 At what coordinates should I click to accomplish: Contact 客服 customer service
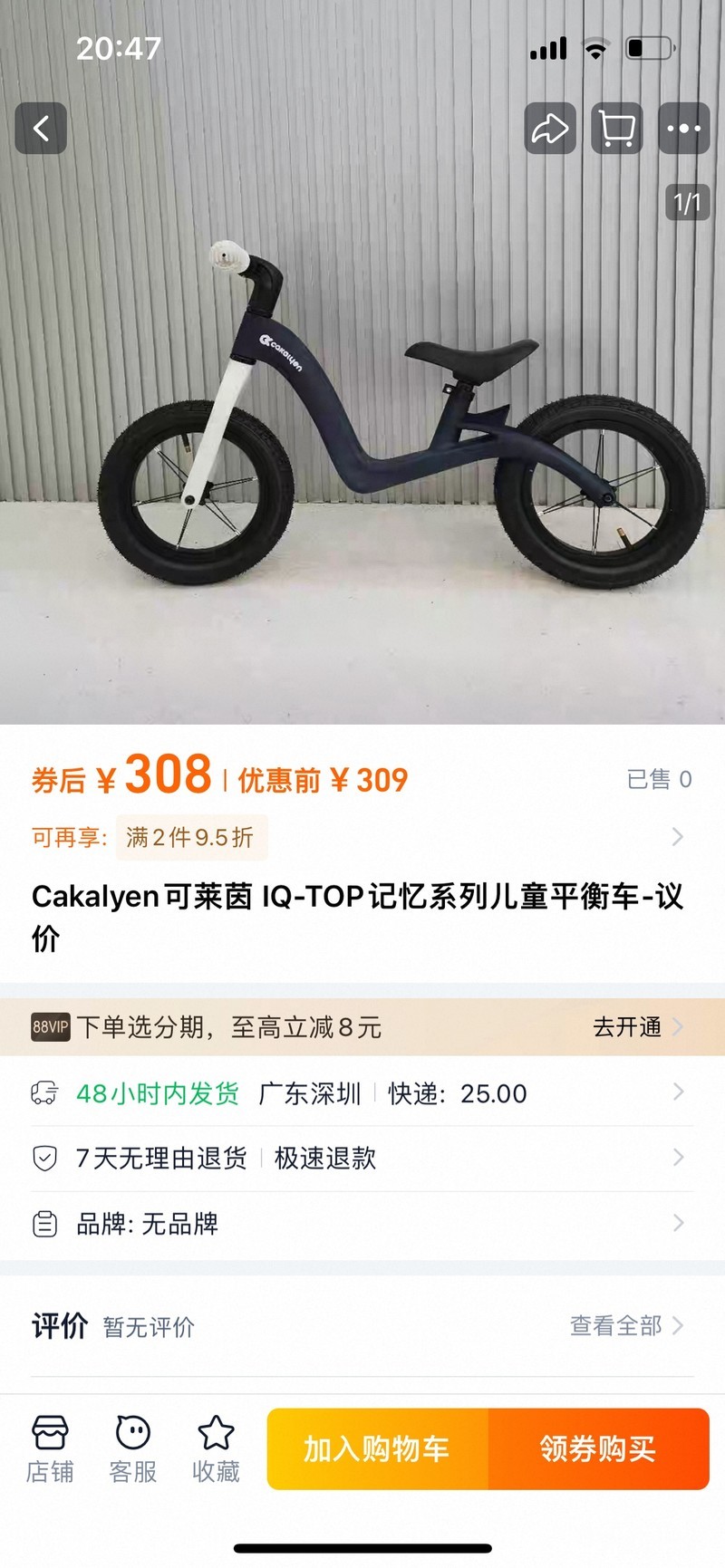133,1449
